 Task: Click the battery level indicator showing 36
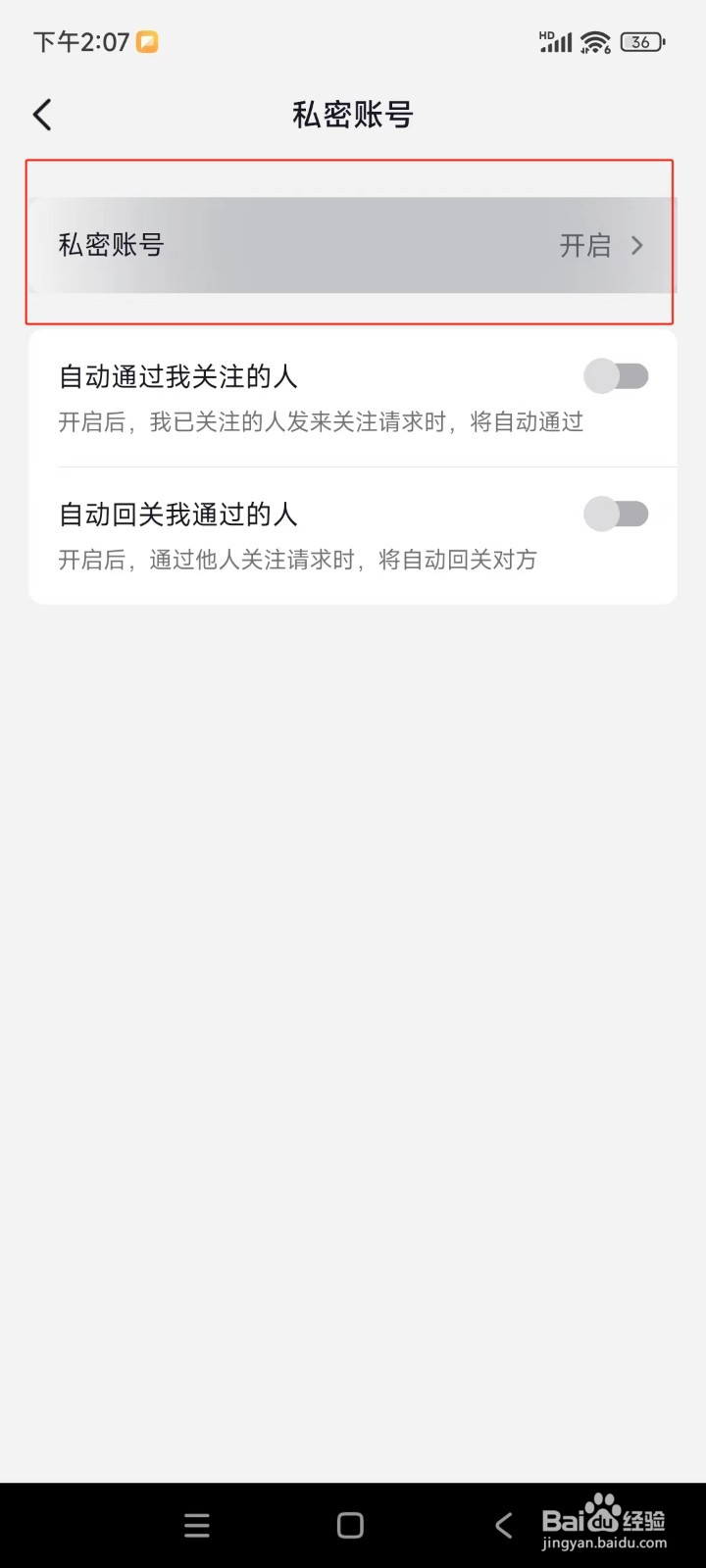click(x=642, y=41)
